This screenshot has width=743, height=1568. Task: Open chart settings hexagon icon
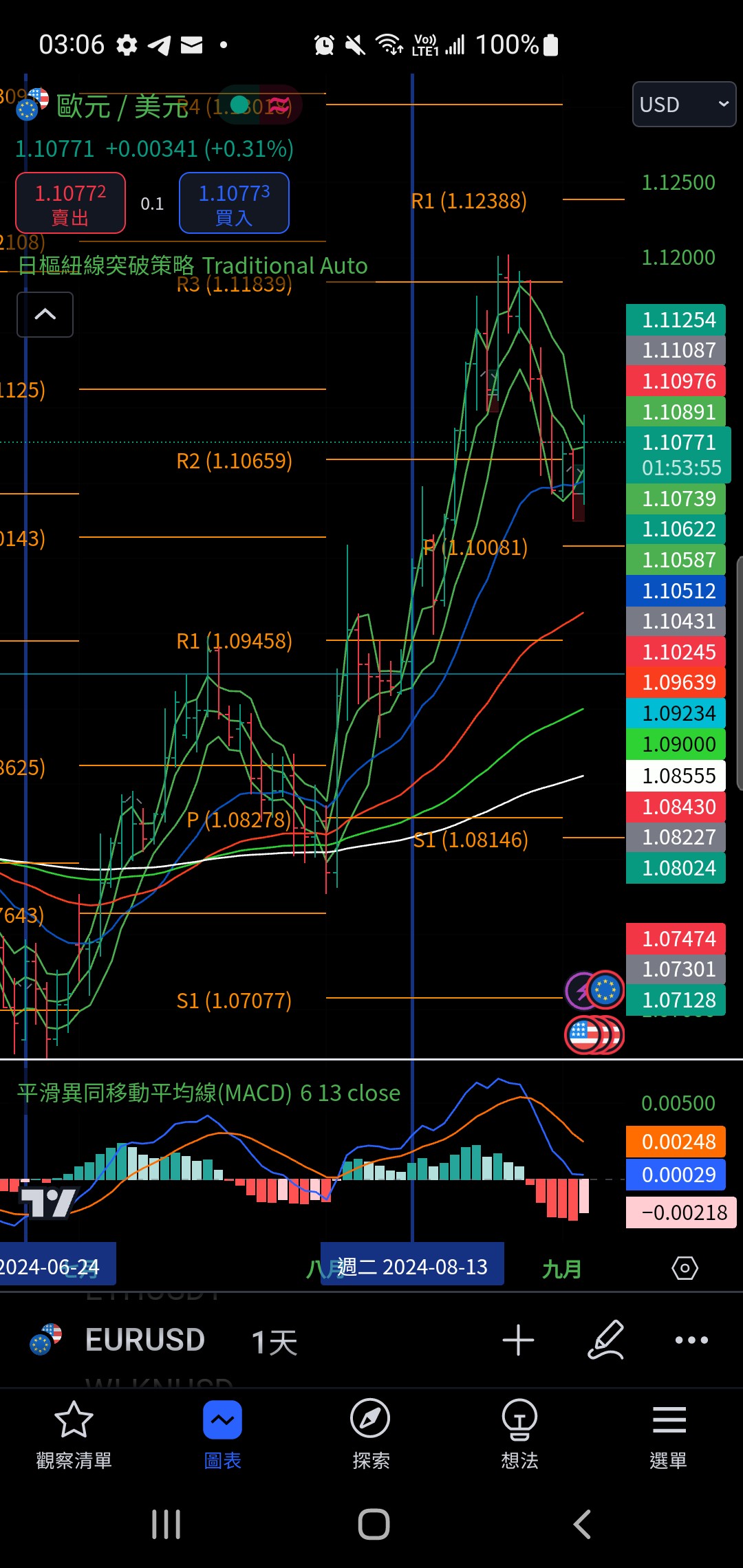click(x=685, y=1267)
